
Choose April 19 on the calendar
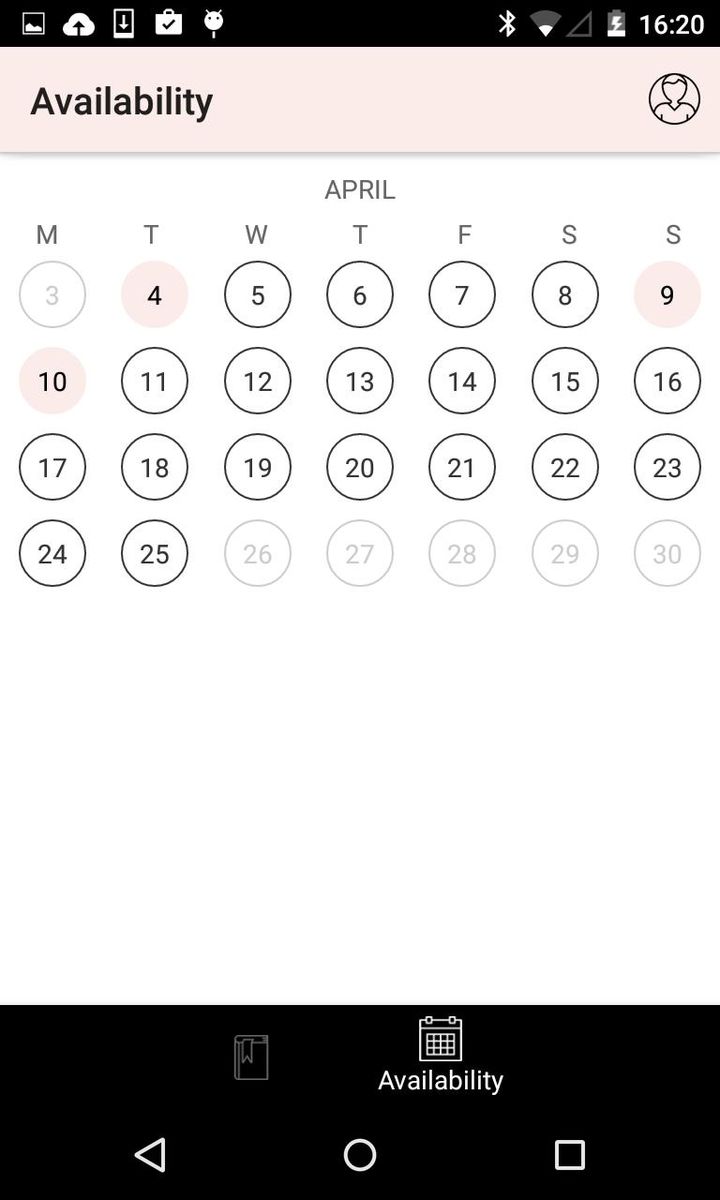257,467
